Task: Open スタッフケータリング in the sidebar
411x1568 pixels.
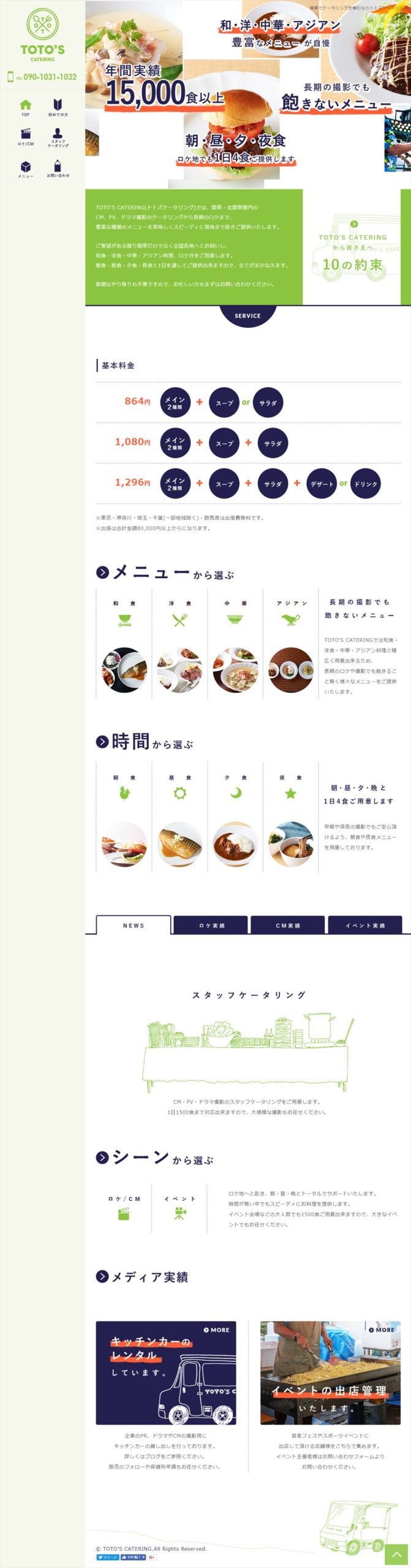Action: pyautogui.click(x=58, y=137)
